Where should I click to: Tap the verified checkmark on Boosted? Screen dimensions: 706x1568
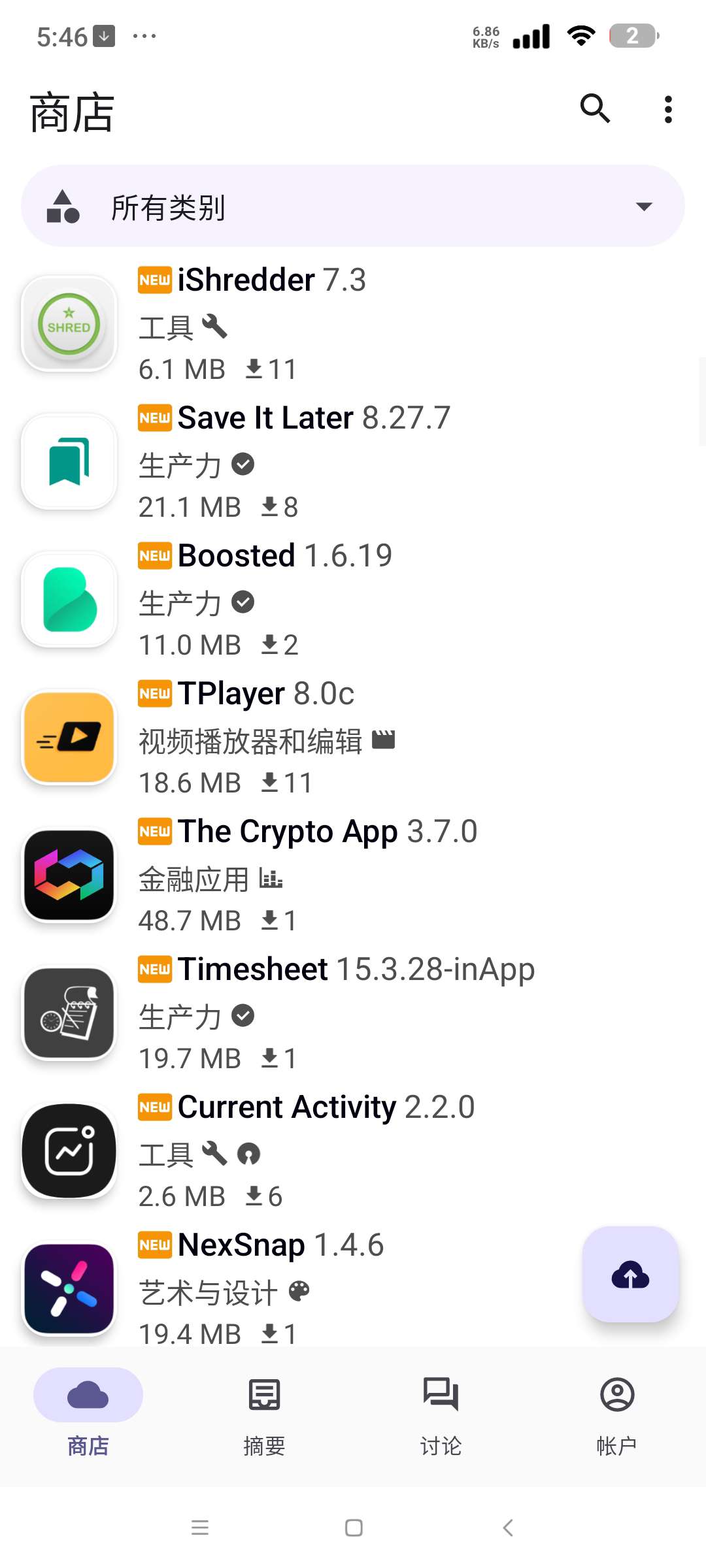coord(243,602)
